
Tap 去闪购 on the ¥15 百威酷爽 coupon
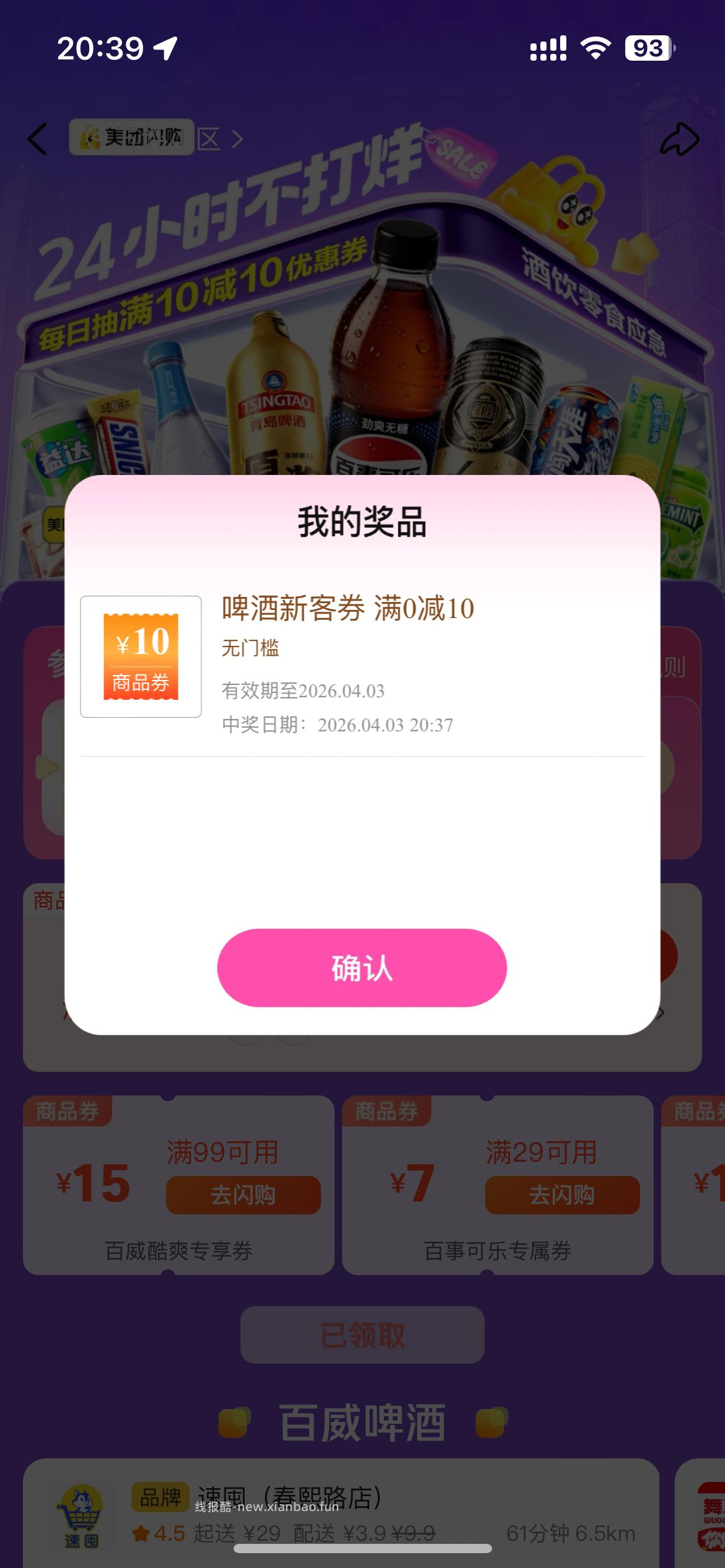(244, 1195)
